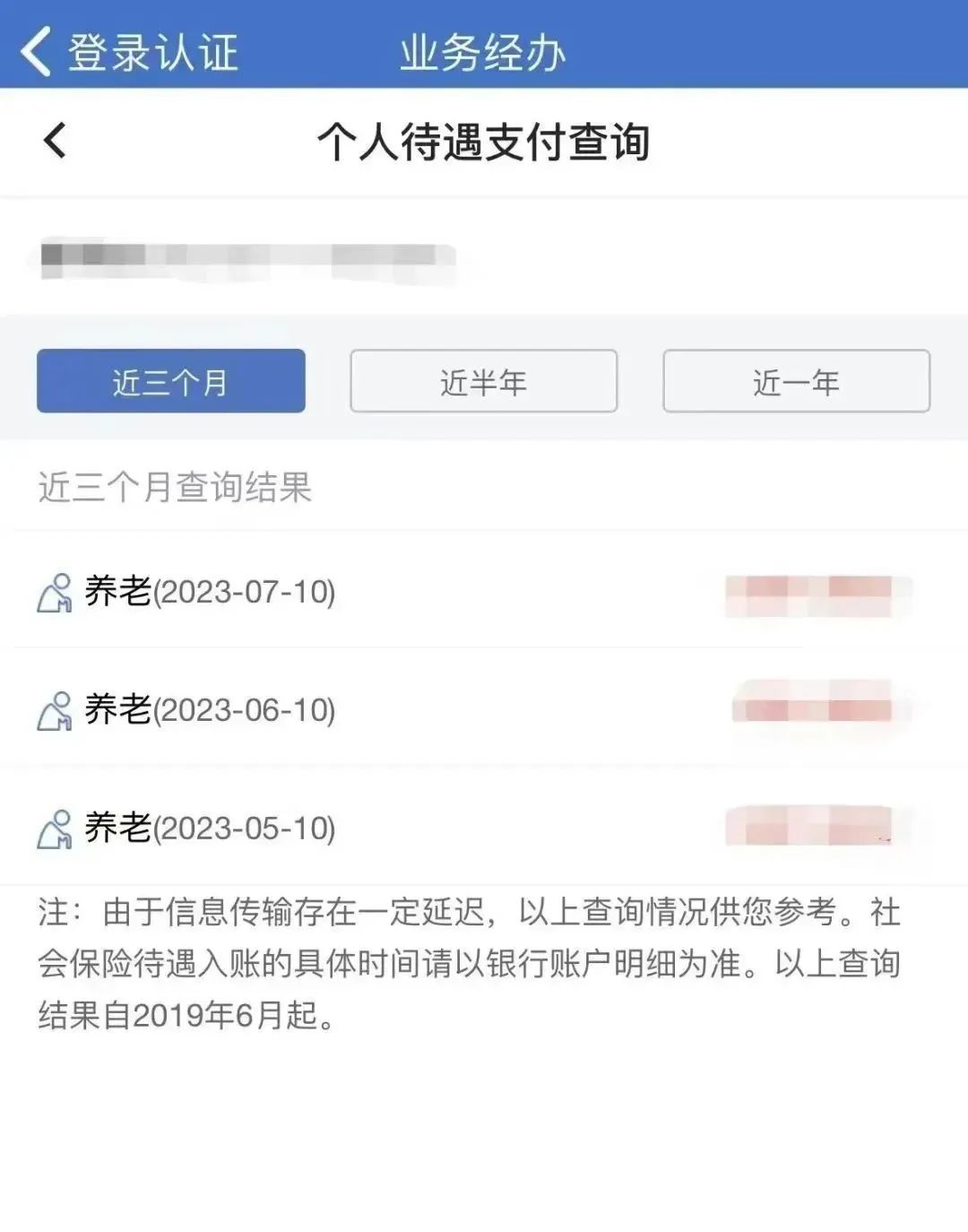Switch to 近半年 results
Viewport: 968px width, 1232px height.
pos(483,382)
